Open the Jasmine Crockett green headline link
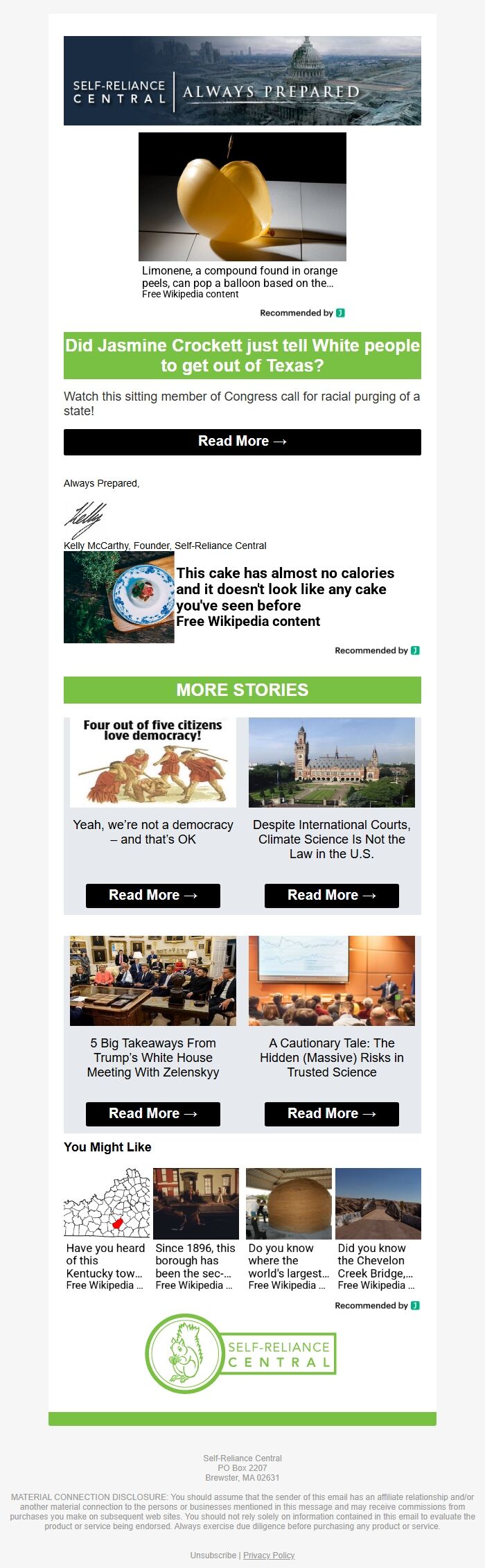 click(x=242, y=355)
